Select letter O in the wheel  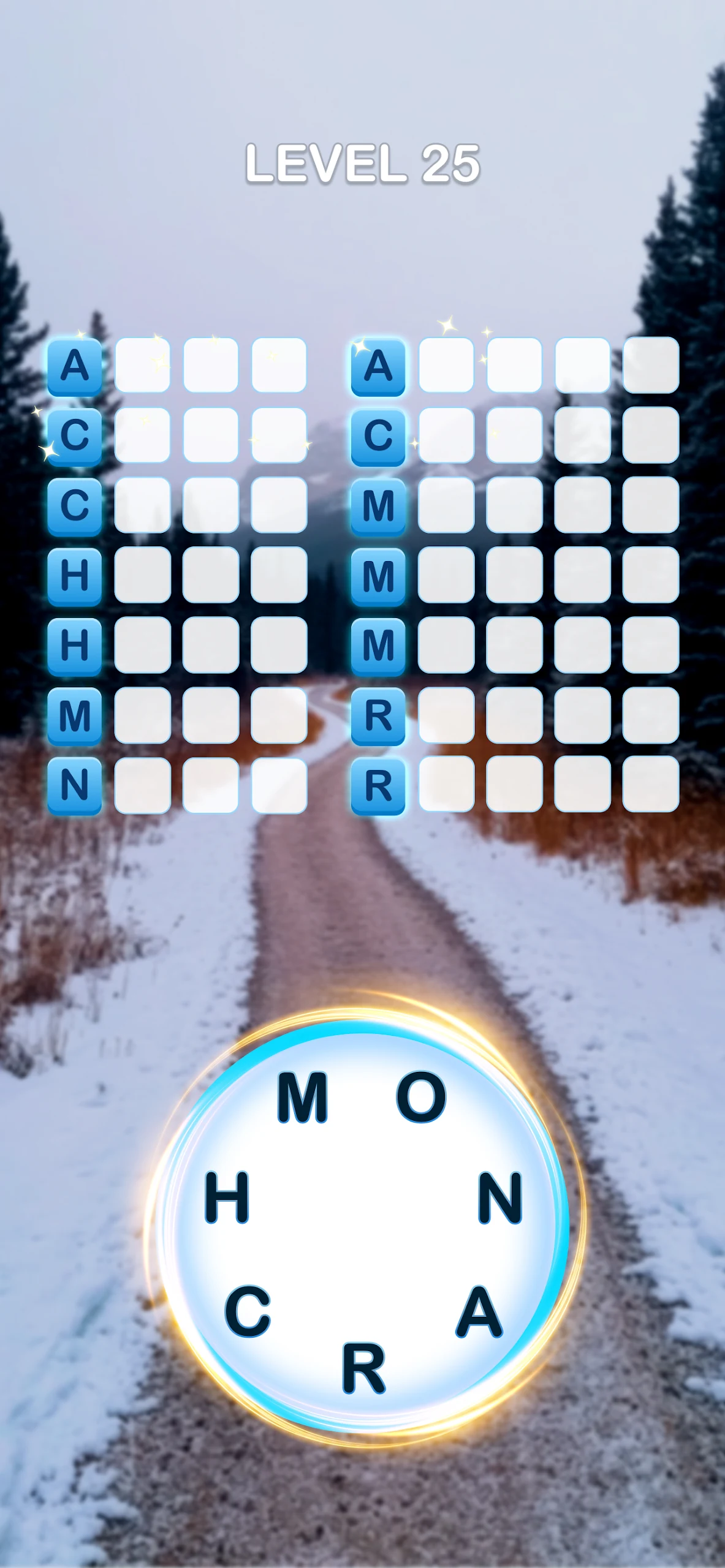pos(421,1097)
